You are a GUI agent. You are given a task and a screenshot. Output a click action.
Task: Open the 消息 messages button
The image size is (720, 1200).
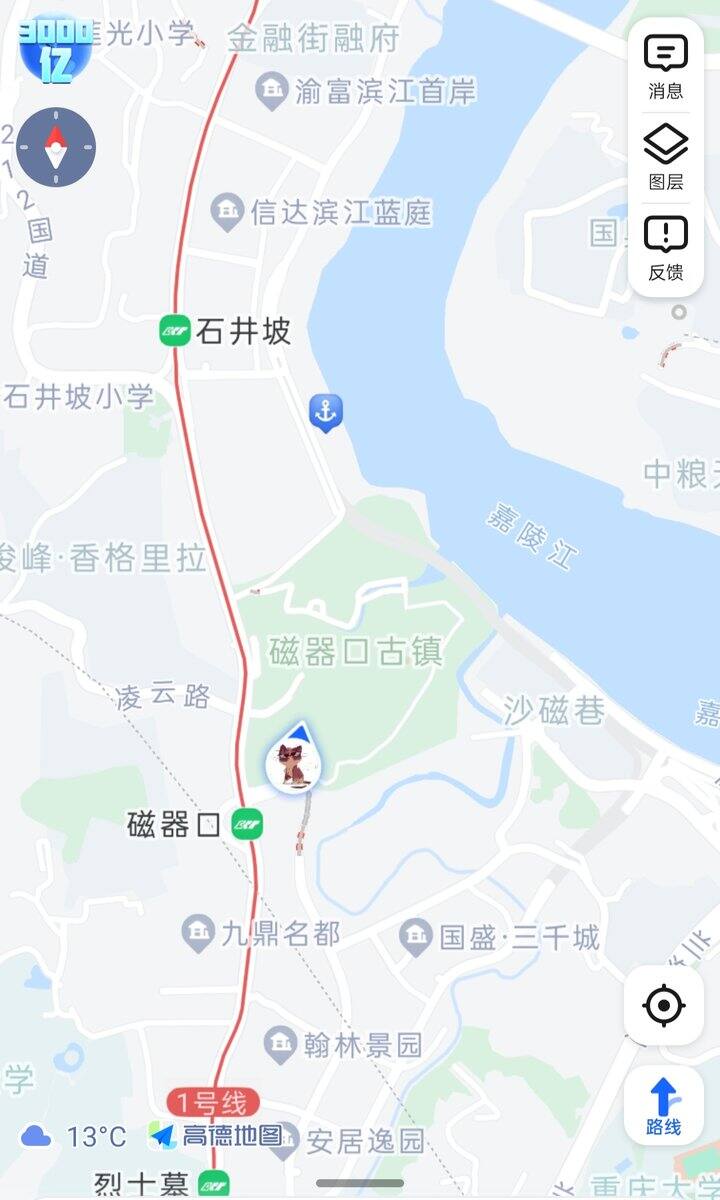(x=665, y=66)
